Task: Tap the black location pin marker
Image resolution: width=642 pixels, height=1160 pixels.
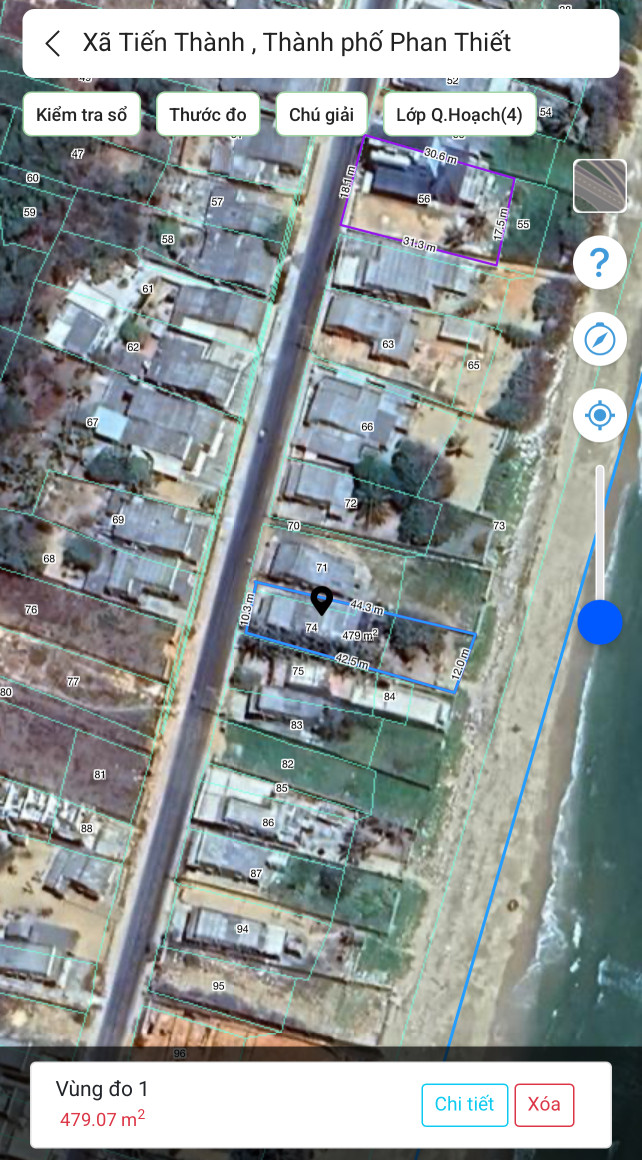Action: (x=321, y=600)
